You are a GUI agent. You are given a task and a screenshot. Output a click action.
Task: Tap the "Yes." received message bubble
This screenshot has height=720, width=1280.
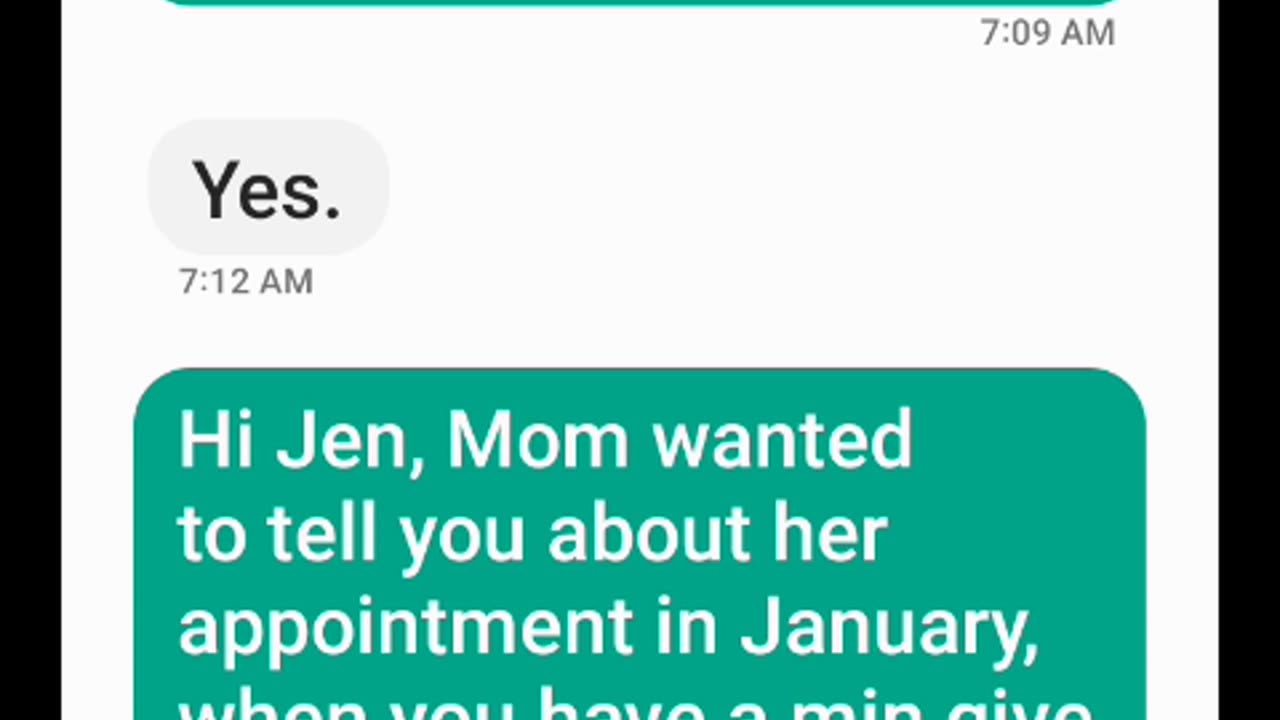268,188
